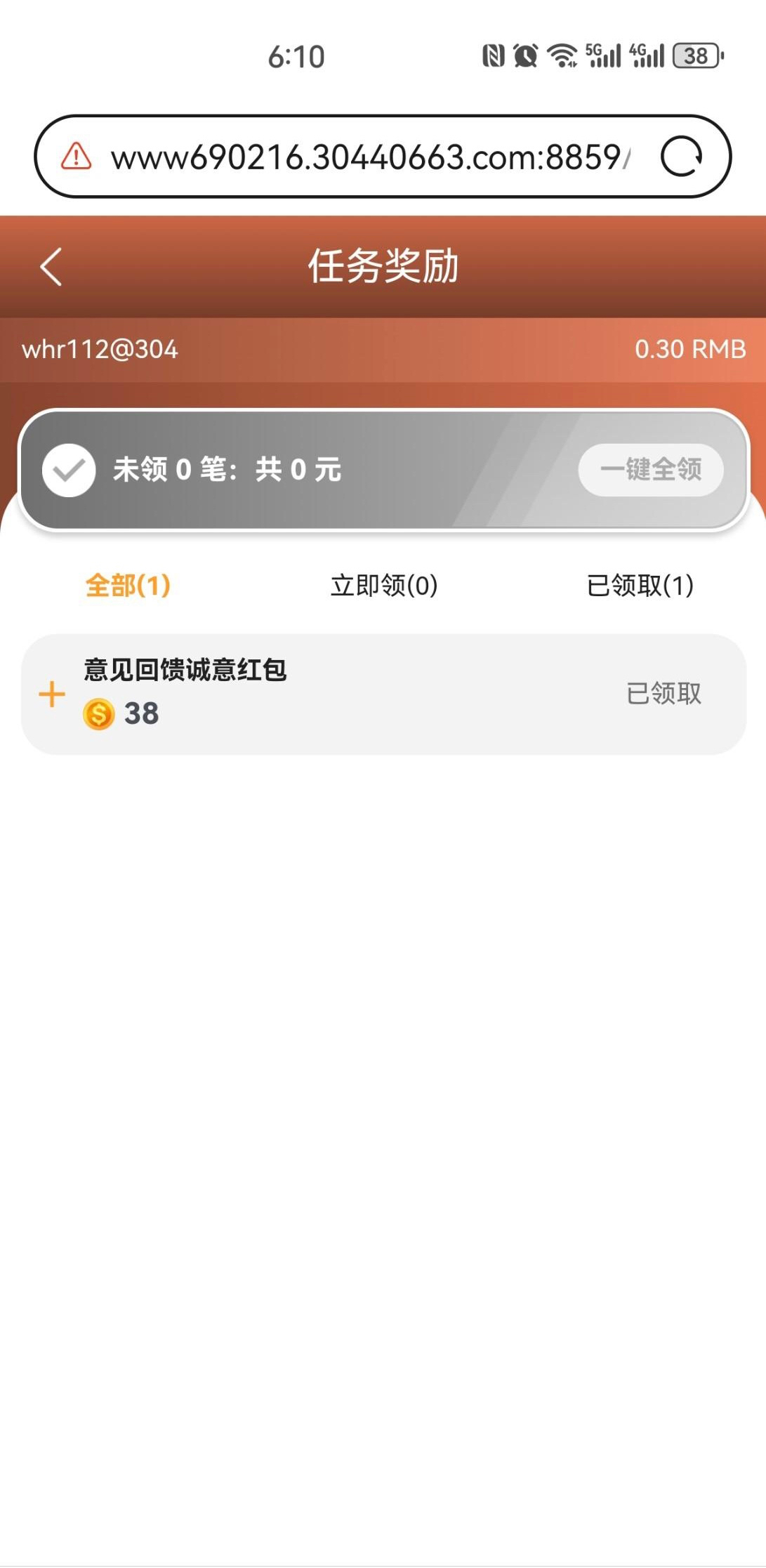Viewport: 766px width, 1568px height.
Task: Tap 已领取 on the 意见回馈诚意红包 row
Action: (x=663, y=694)
